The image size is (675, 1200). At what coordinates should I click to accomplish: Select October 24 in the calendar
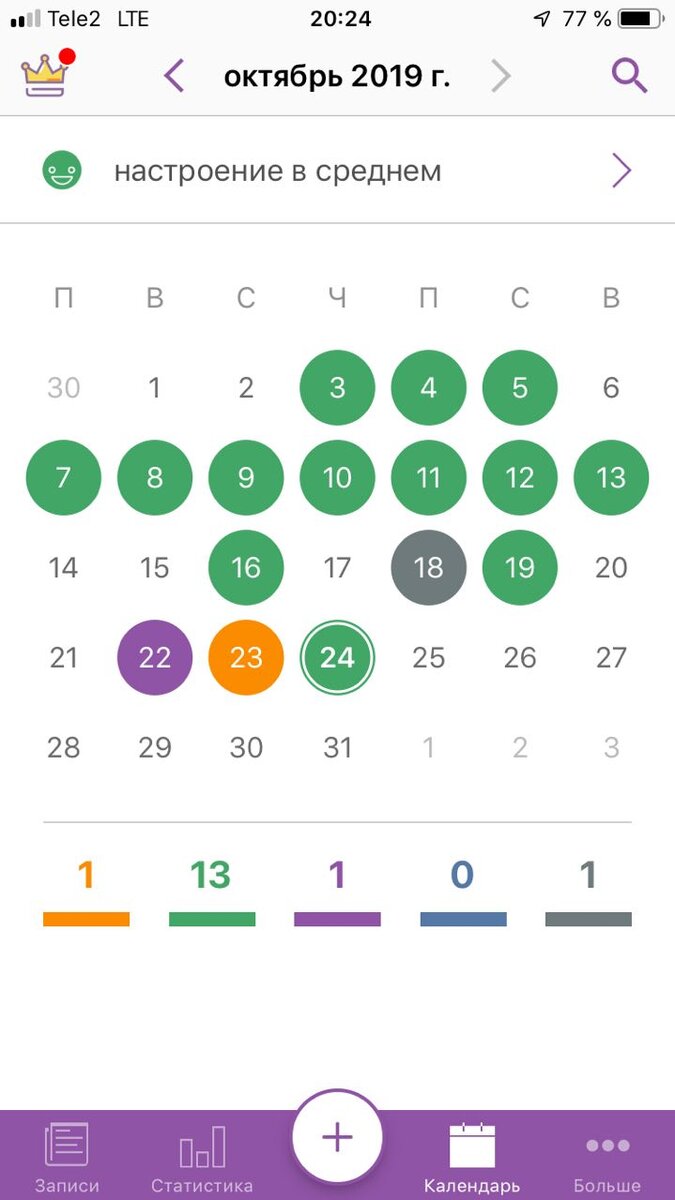[337, 657]
